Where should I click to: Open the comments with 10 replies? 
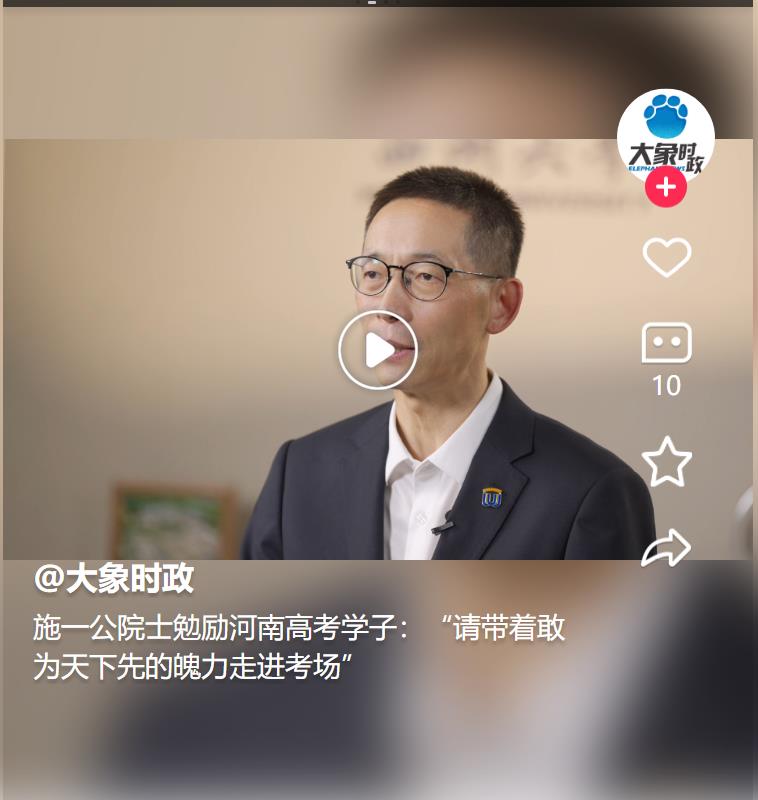point(666,345)
